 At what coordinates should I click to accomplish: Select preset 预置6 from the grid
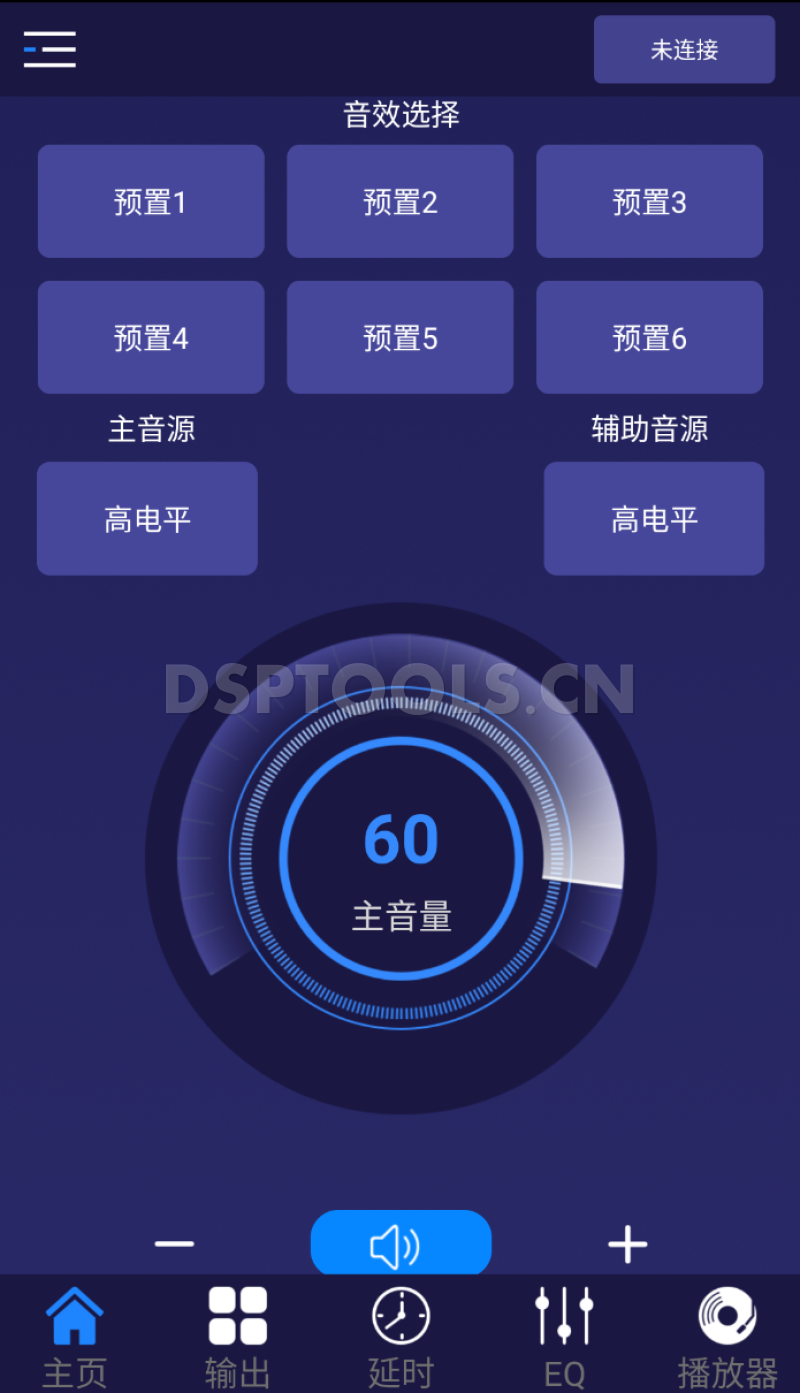(x=648, y=337)
